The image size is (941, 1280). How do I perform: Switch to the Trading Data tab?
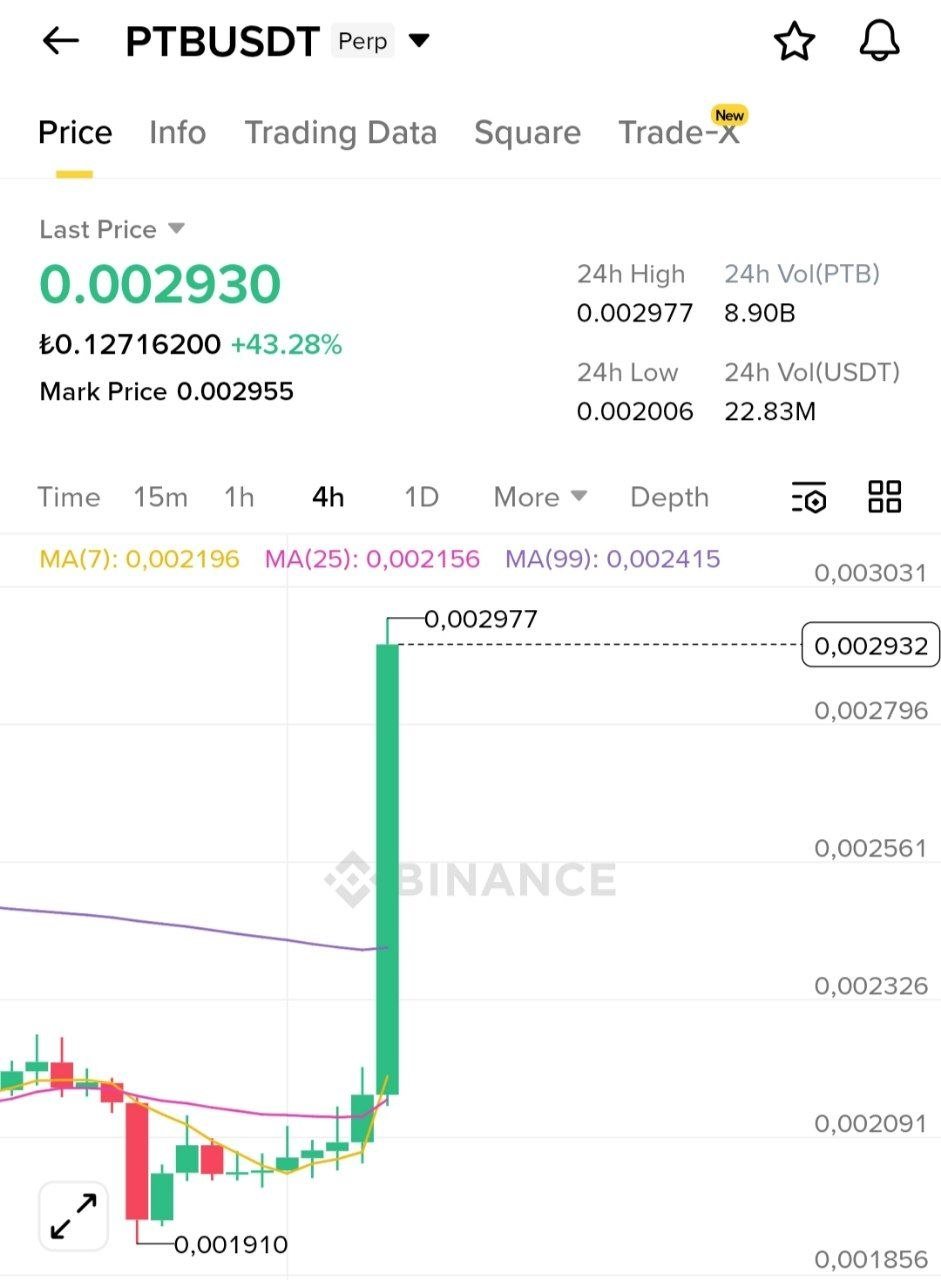click(x=340, y=133)
